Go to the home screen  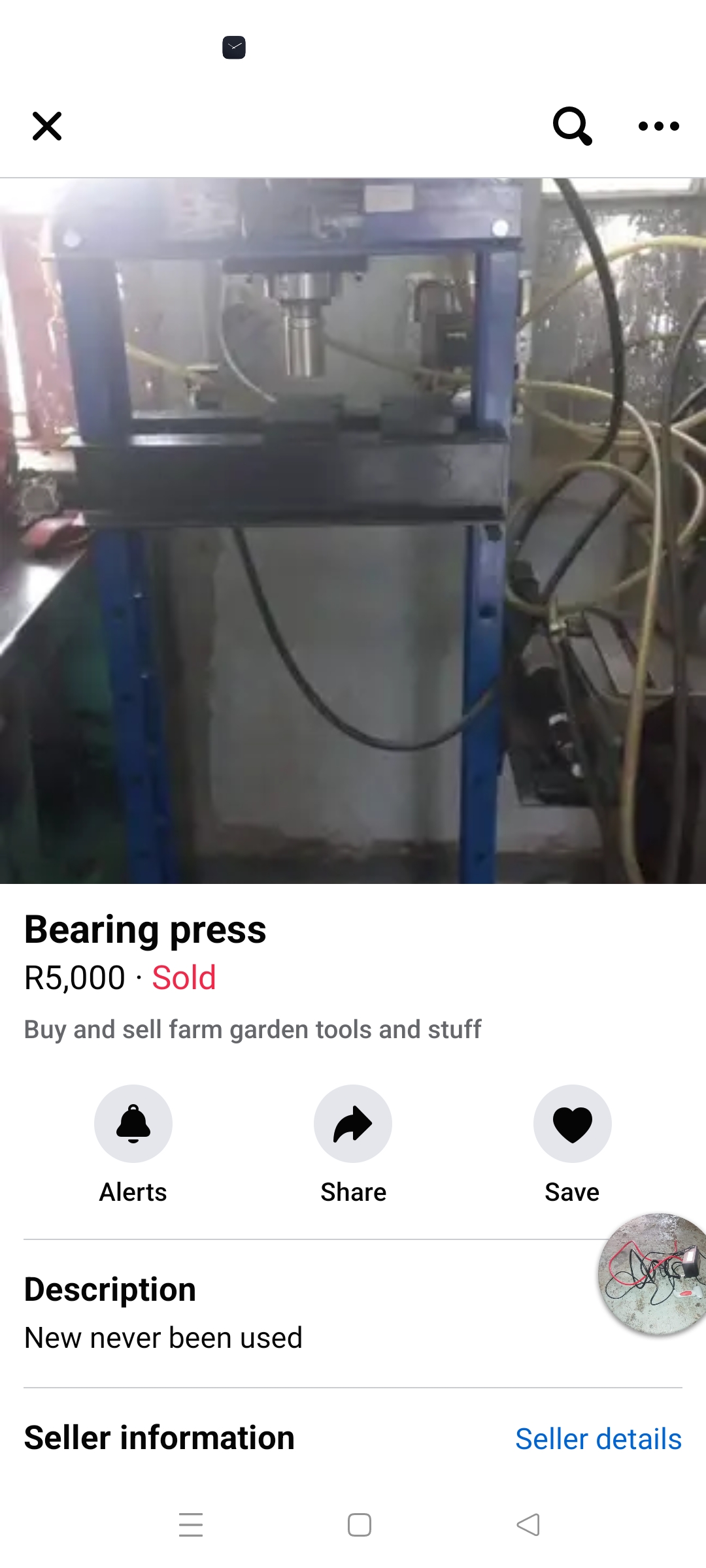360,1525
